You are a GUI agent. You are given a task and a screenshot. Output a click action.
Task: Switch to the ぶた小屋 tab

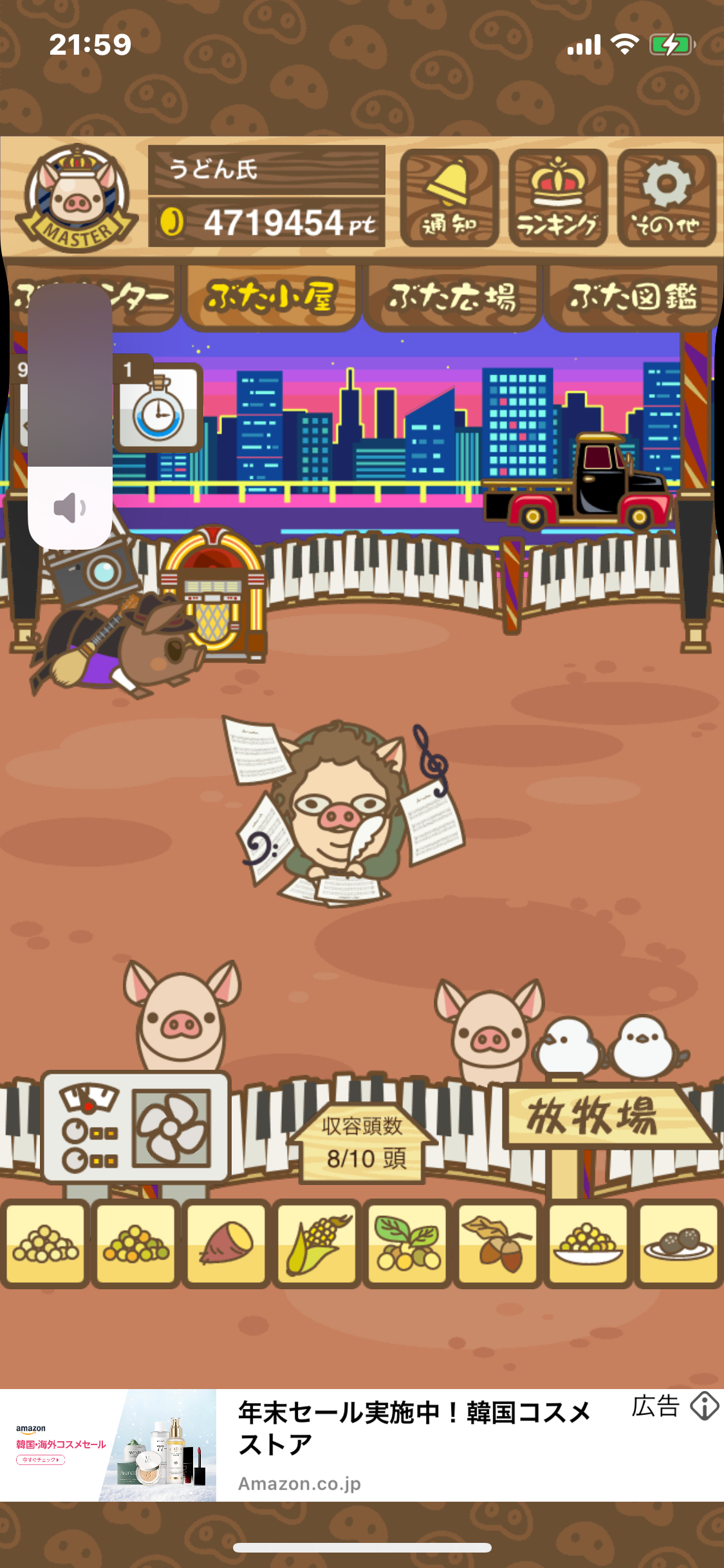click(x=270, y=297)
